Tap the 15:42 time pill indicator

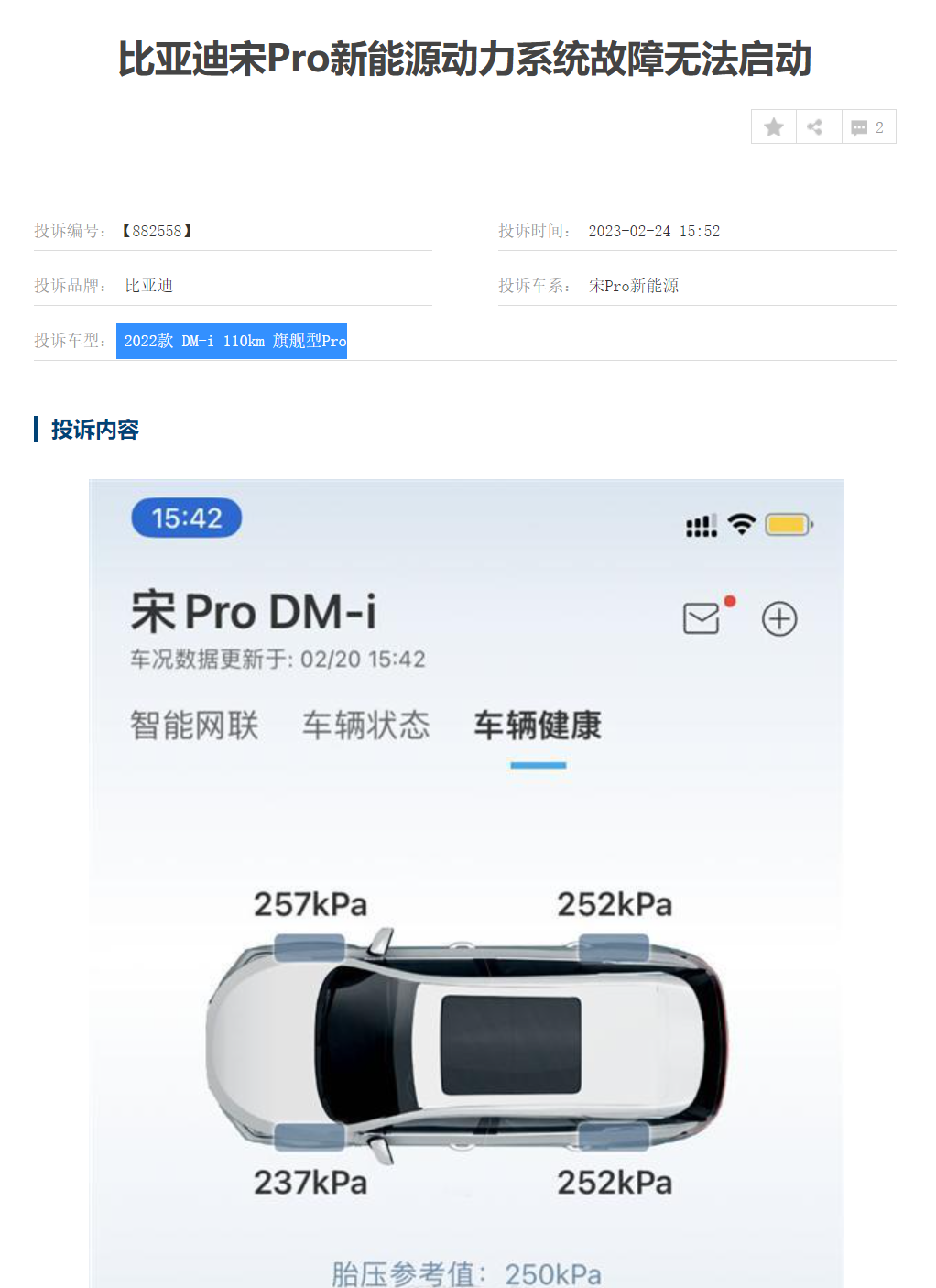tap(186, 518)
